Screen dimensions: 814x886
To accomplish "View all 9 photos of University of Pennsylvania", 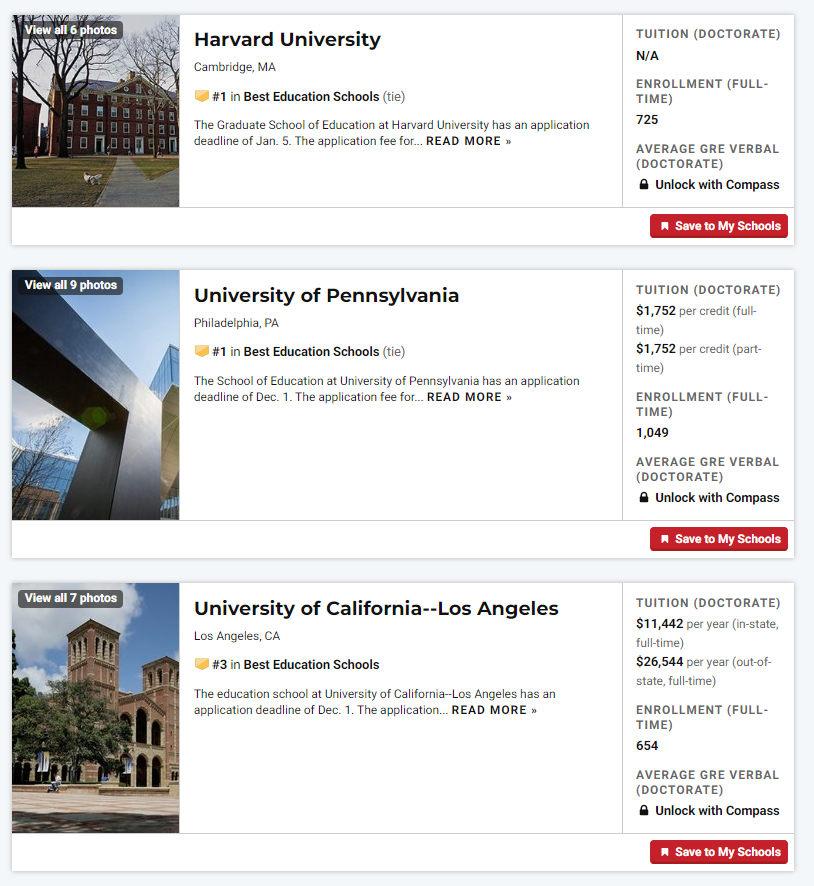I will 70,285.
